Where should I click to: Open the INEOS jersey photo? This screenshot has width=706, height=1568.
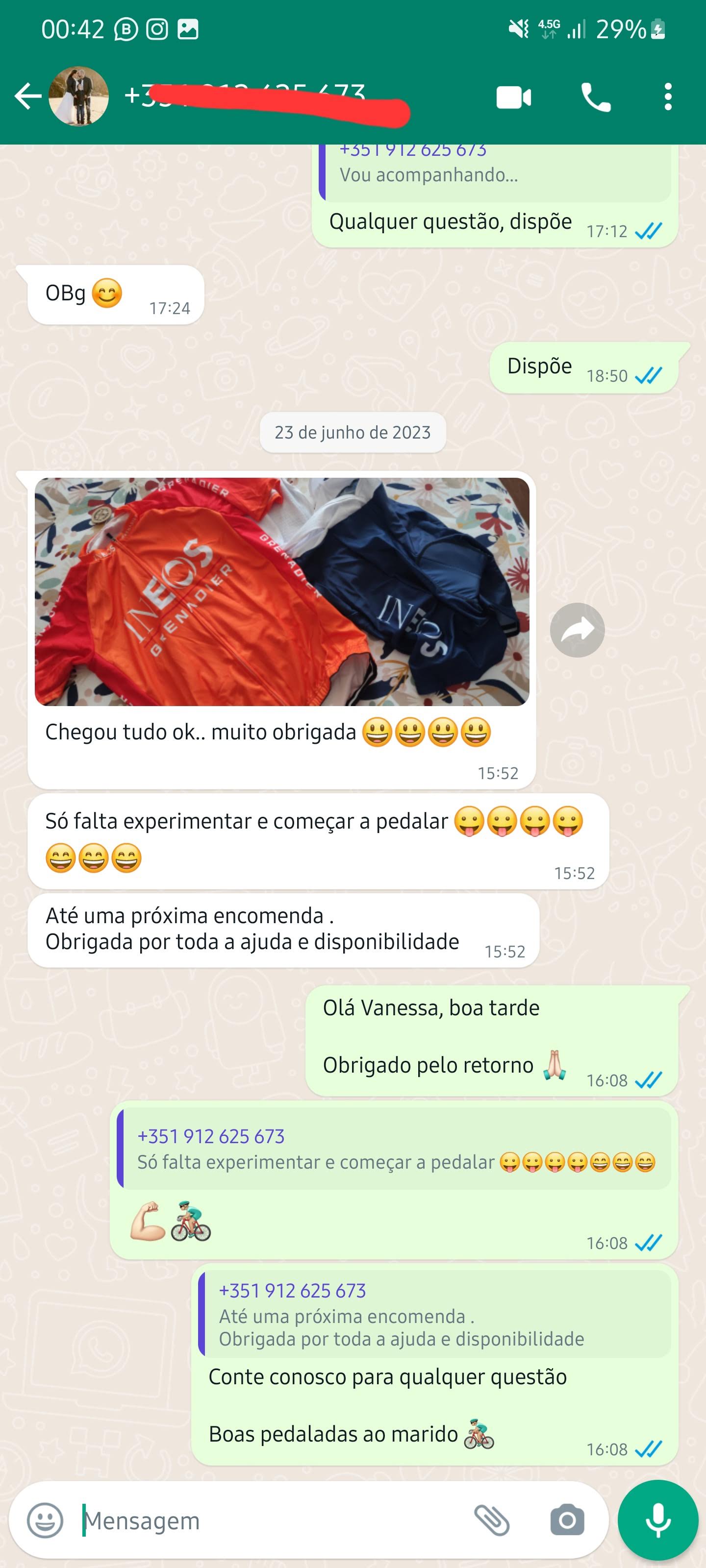point(282,591)
